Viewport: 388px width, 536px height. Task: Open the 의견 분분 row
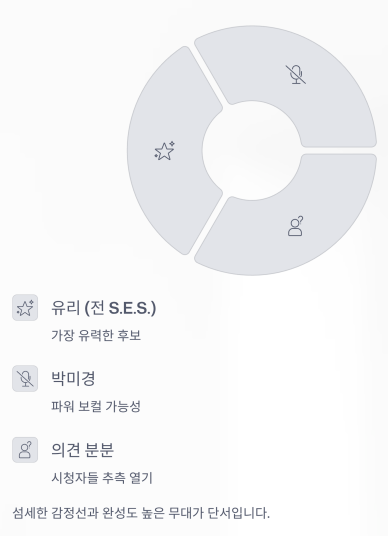[82, 461]
